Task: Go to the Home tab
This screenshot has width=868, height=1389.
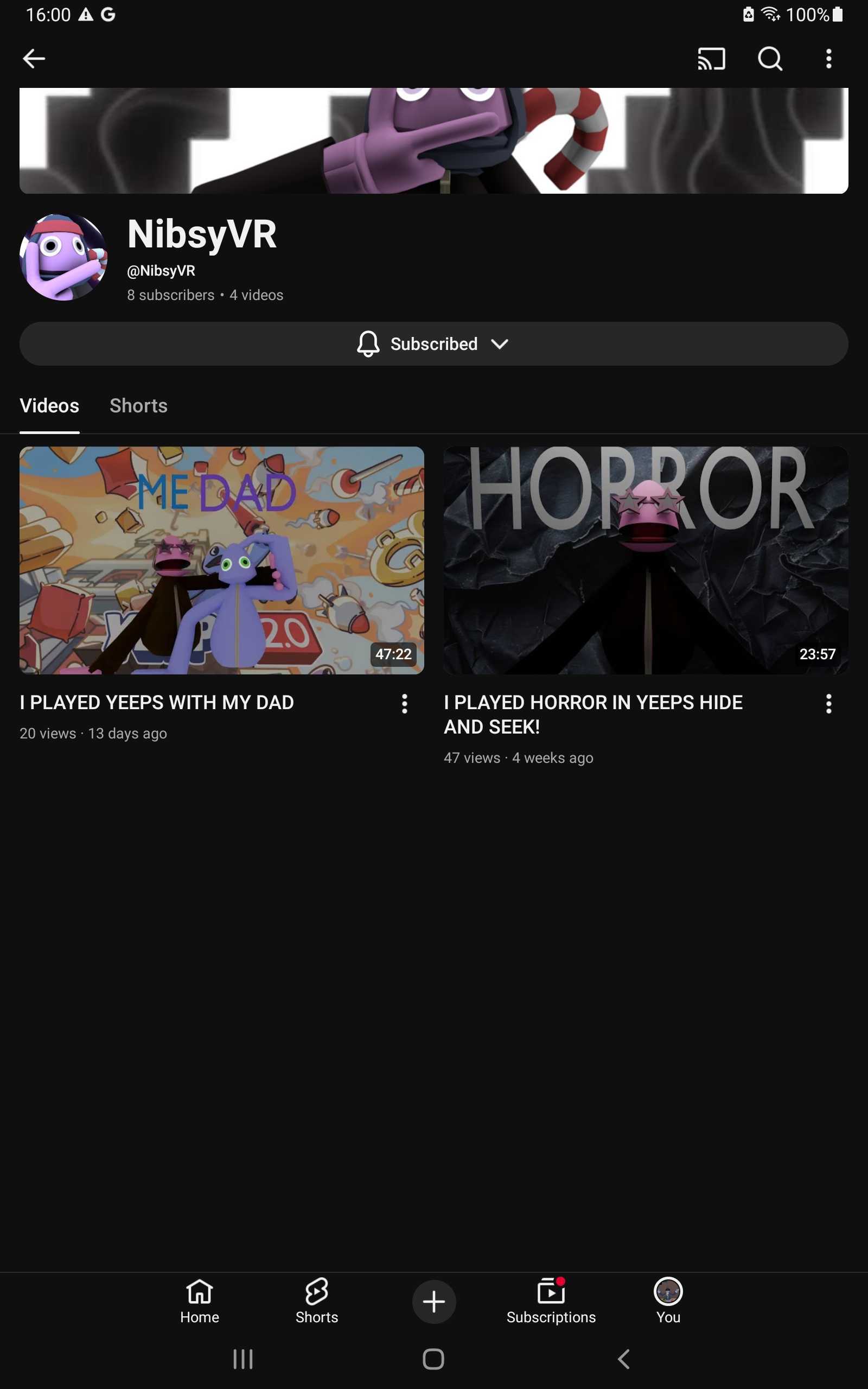Action: (x=200, y=1302)
